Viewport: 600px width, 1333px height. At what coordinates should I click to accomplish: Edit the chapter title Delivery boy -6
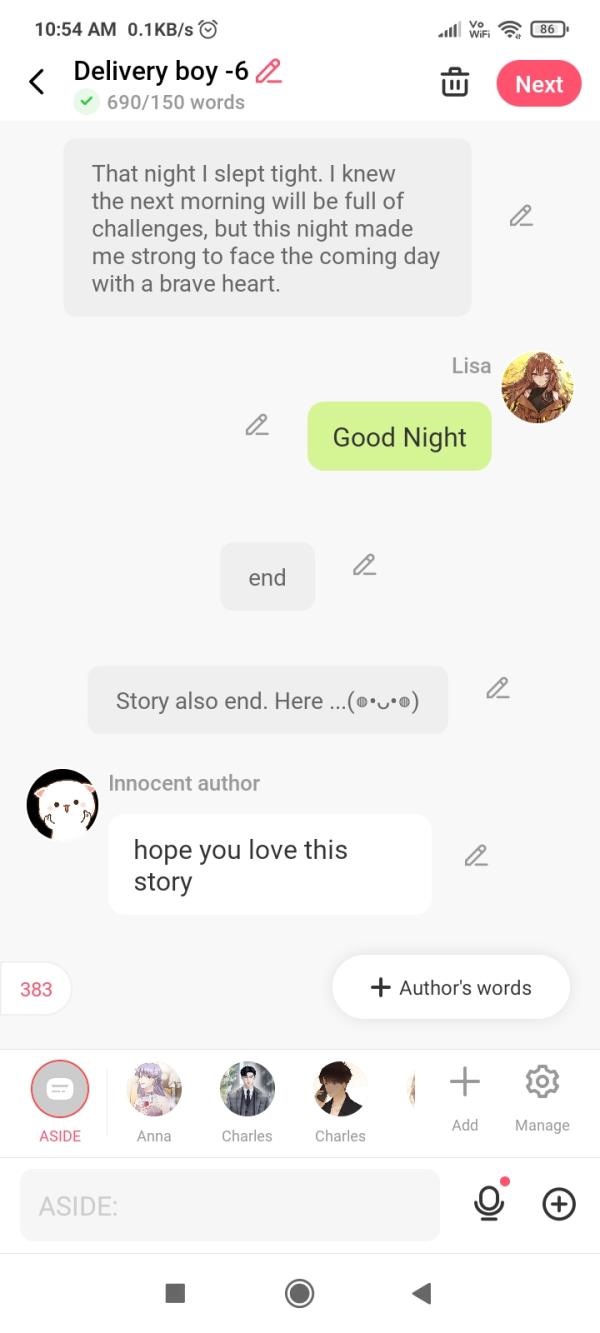269,71
